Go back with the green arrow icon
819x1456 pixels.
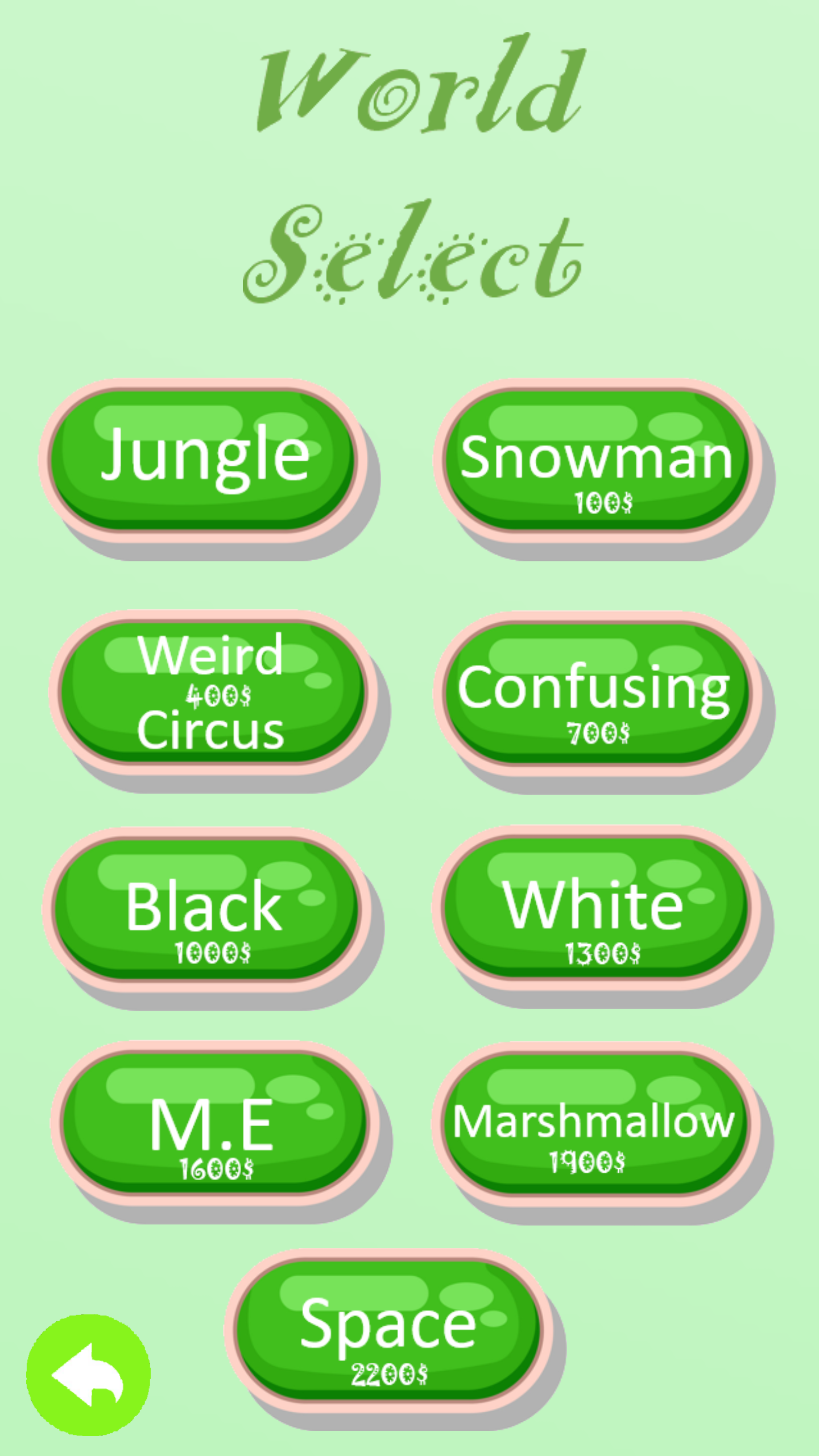tap(88, 1375)
